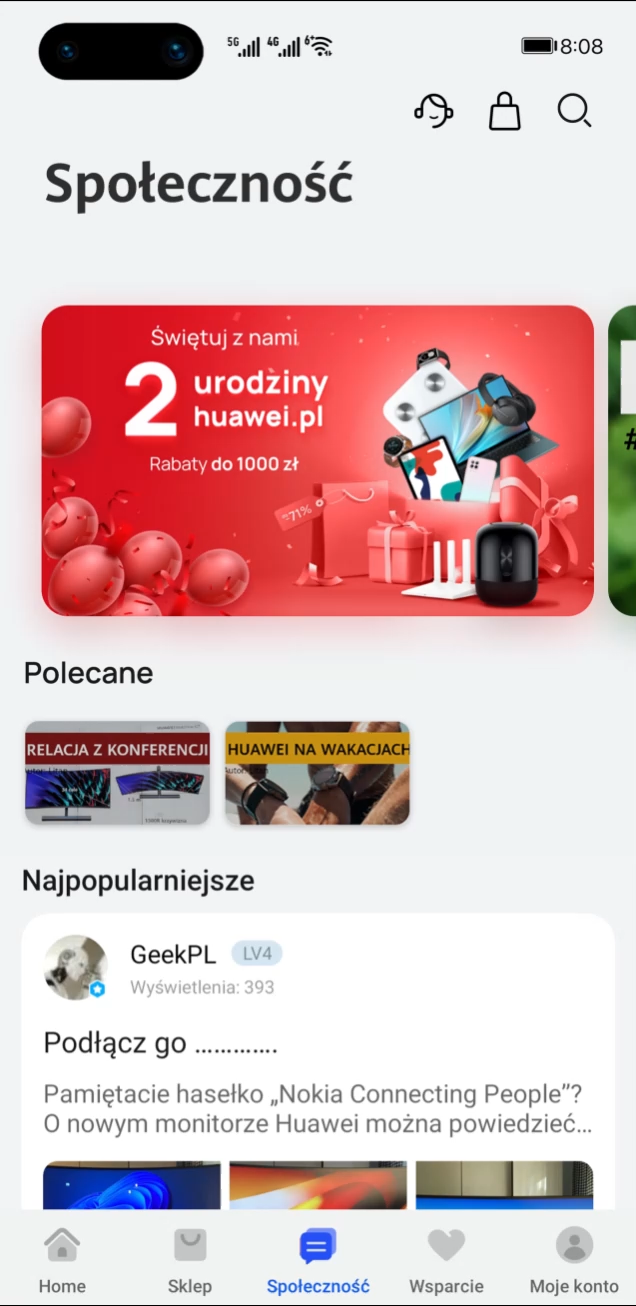636x1306 pixels.
Task: View GeekPL's profile avatar
Action: (76, 967)
